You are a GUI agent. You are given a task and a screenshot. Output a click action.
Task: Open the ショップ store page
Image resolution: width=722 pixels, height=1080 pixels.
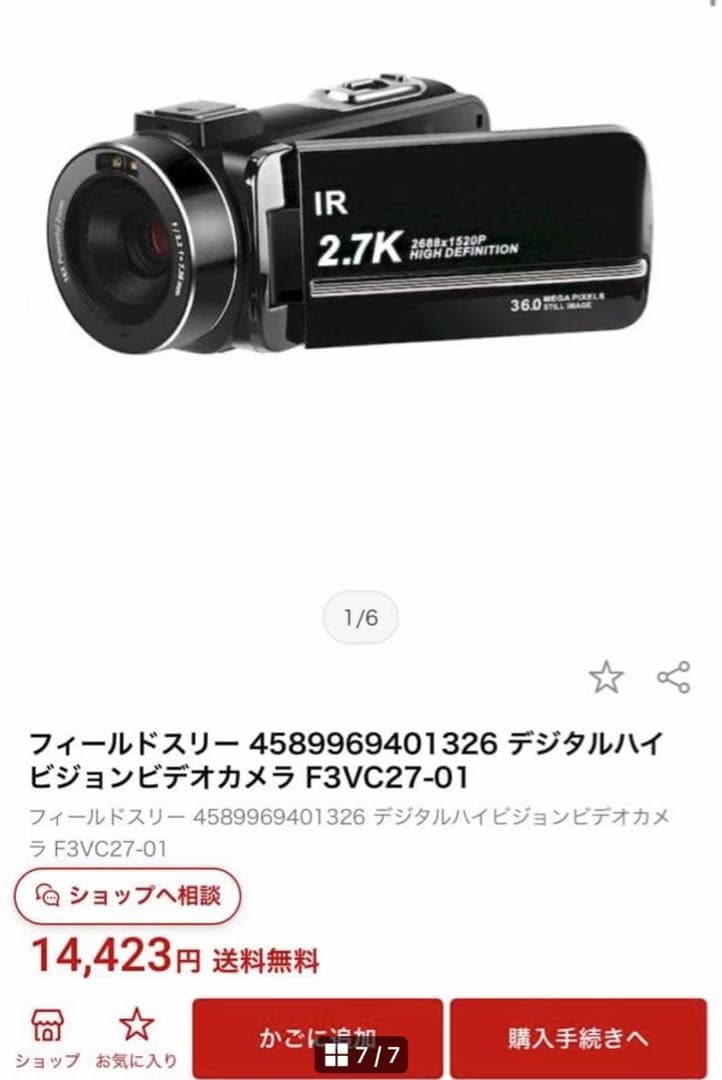click(46, 1037)
